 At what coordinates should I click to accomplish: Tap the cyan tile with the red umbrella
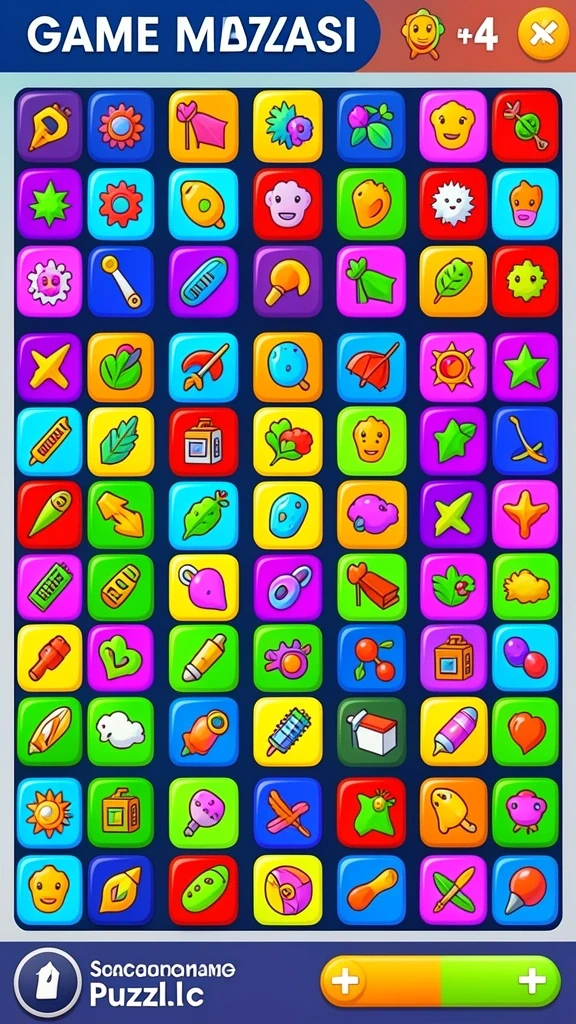[x=371, y=367]
